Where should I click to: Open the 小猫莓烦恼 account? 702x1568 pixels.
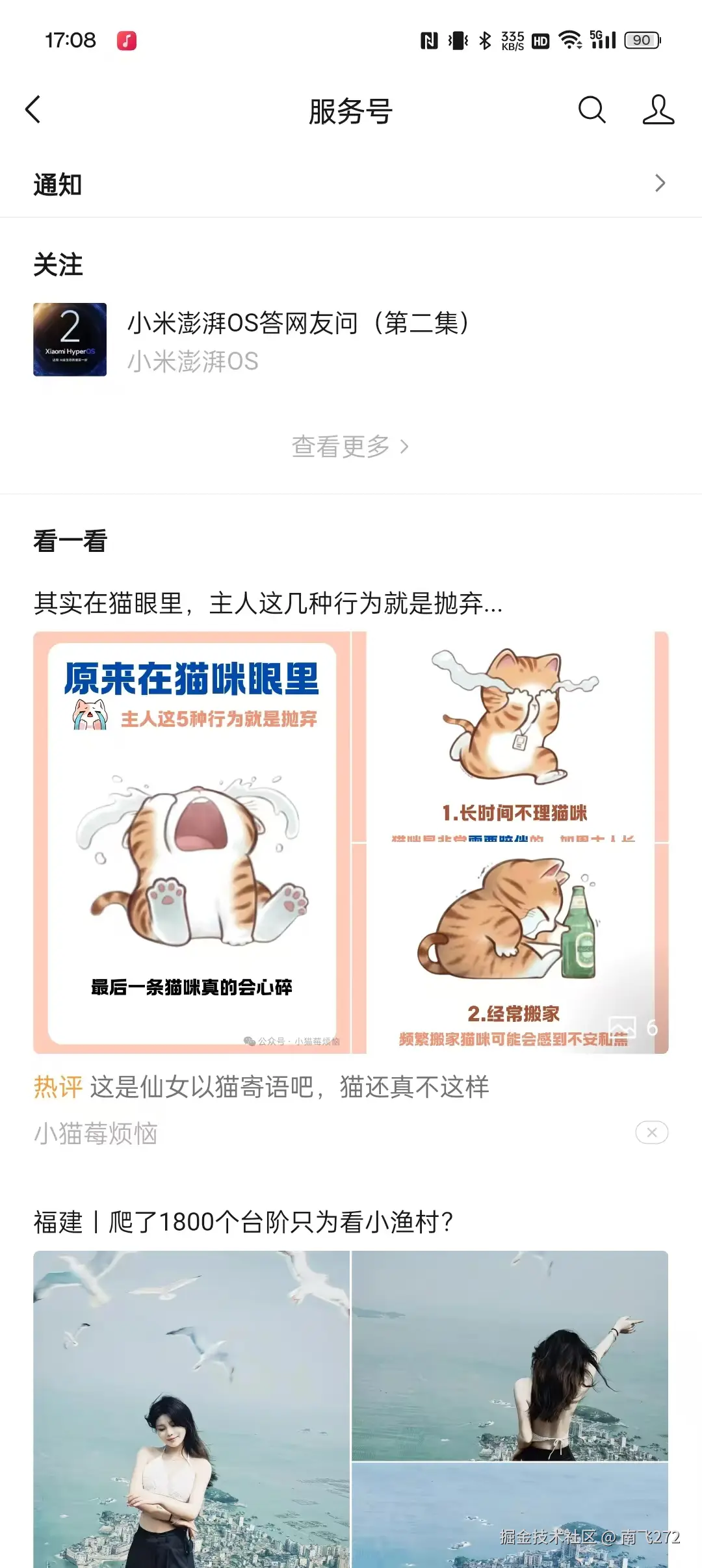click(x=96, y=1133)
